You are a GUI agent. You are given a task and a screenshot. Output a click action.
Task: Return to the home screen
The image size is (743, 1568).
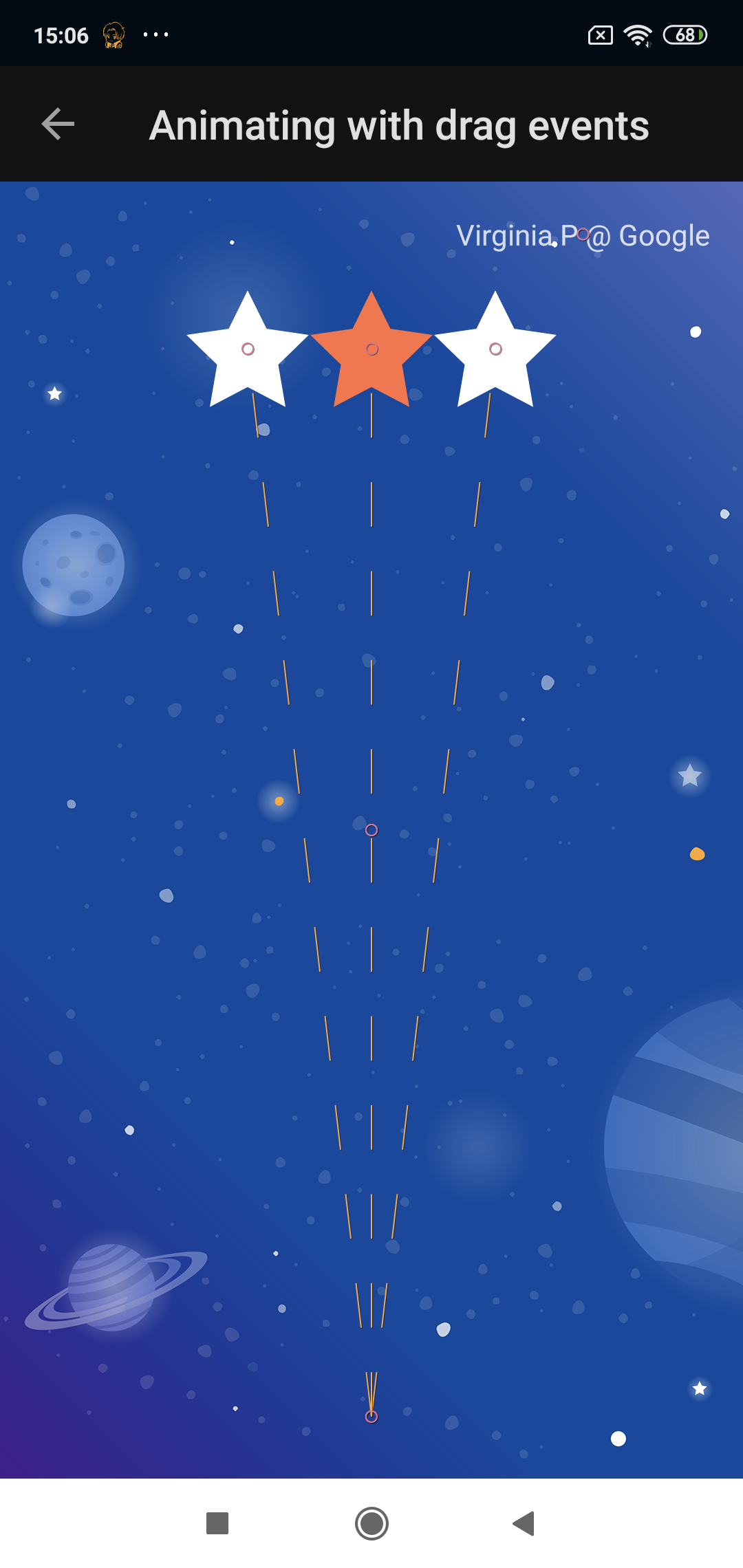pyautogui.click(x=371, y=1523)
